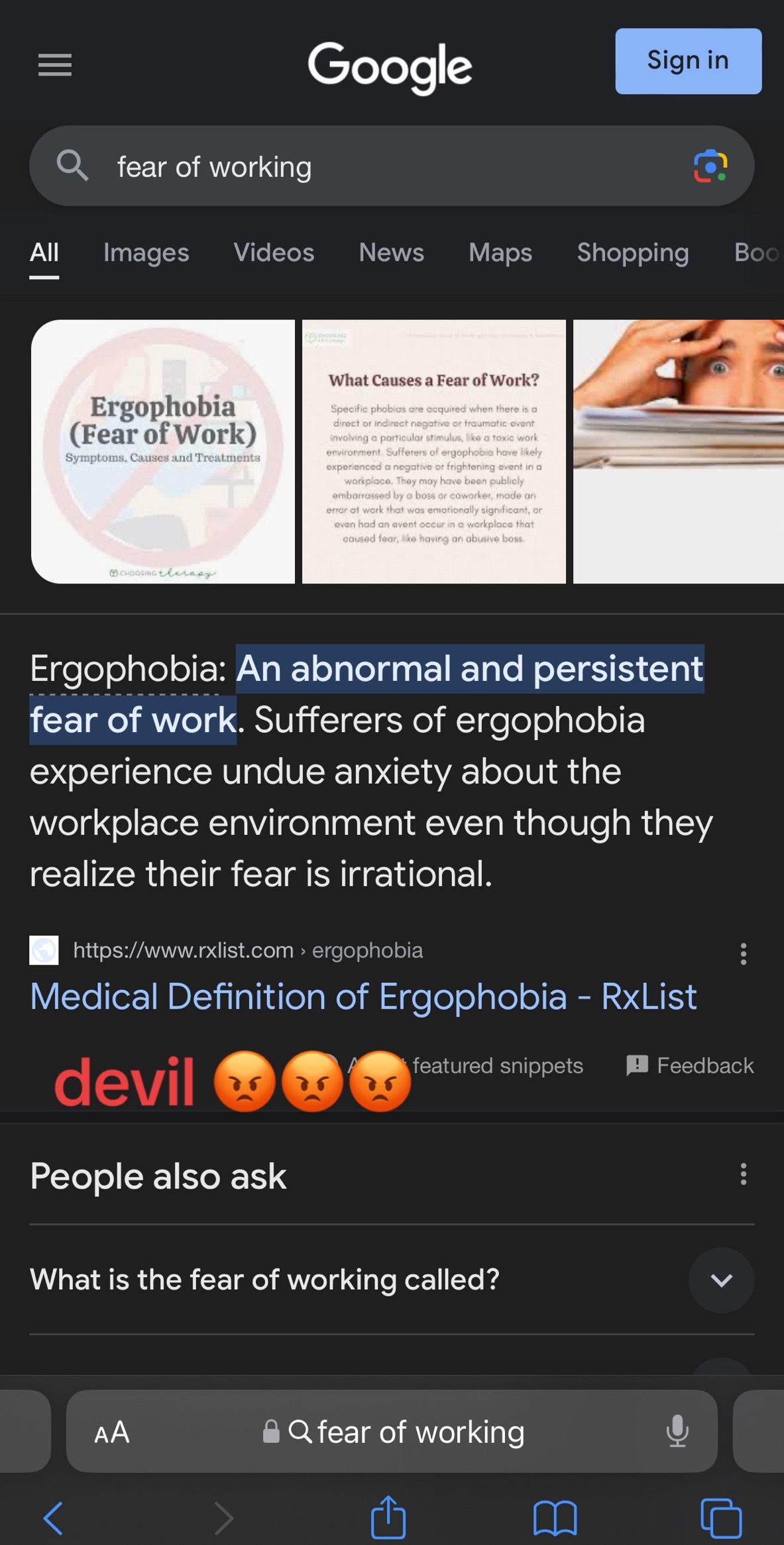The image size is (784, 1545).
Task: Open the Google hamburger menu
Action: tap(55, 65)
